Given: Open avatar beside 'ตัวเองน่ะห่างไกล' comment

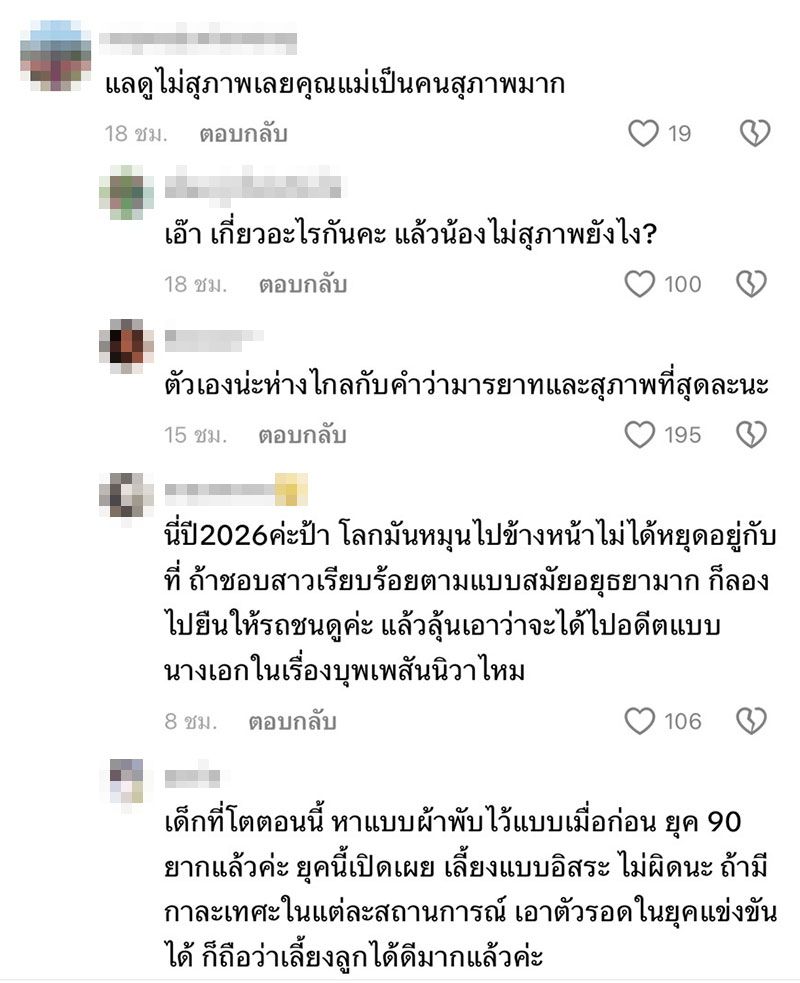Looking at the screenshot, I should coord(127,345).
